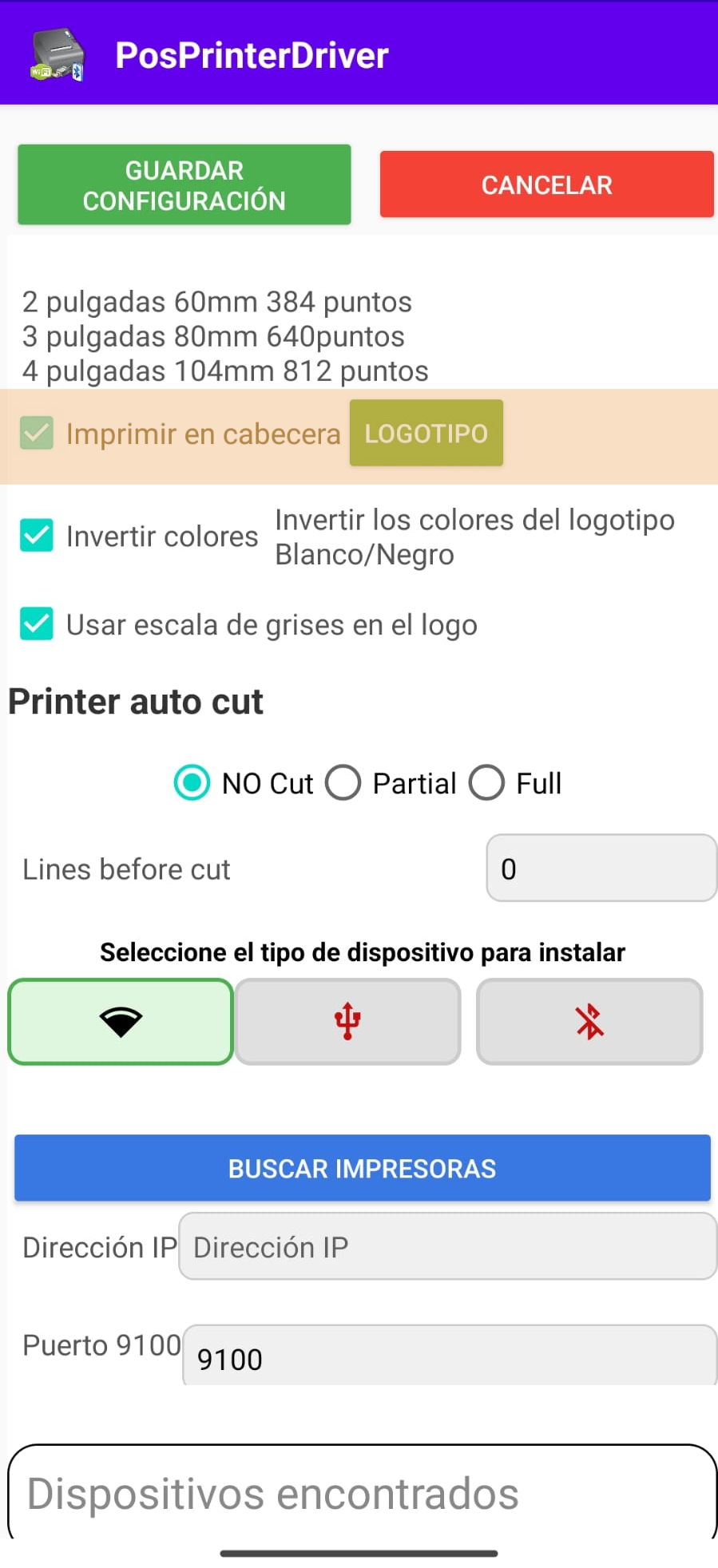Click GUARDAR CONFIGURACIÓN to save settings
718x1568 pixels.
tap(184, 184)
